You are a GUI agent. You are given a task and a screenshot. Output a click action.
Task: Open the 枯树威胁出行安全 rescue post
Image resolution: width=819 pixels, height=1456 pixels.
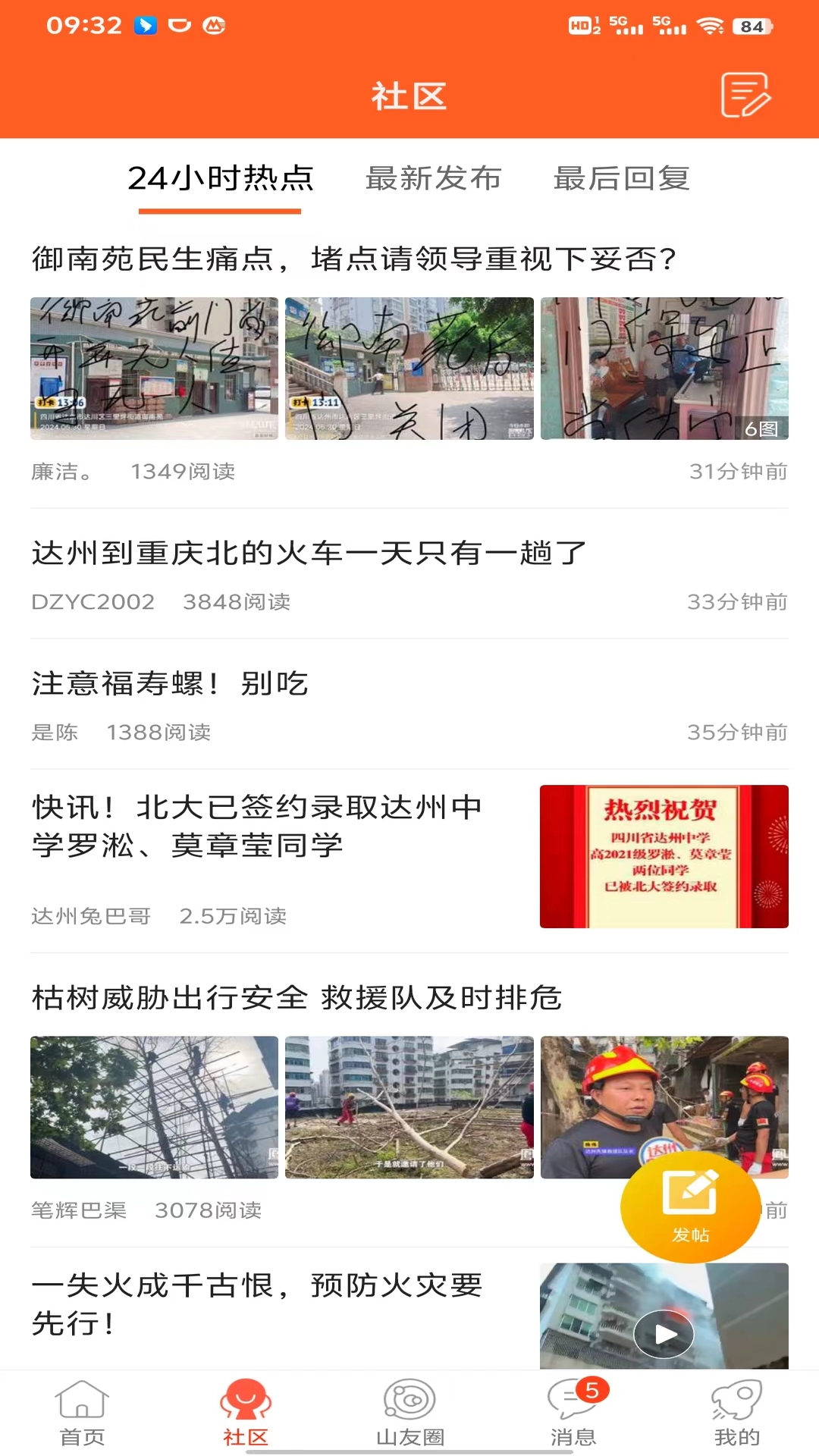coord(296,998)
